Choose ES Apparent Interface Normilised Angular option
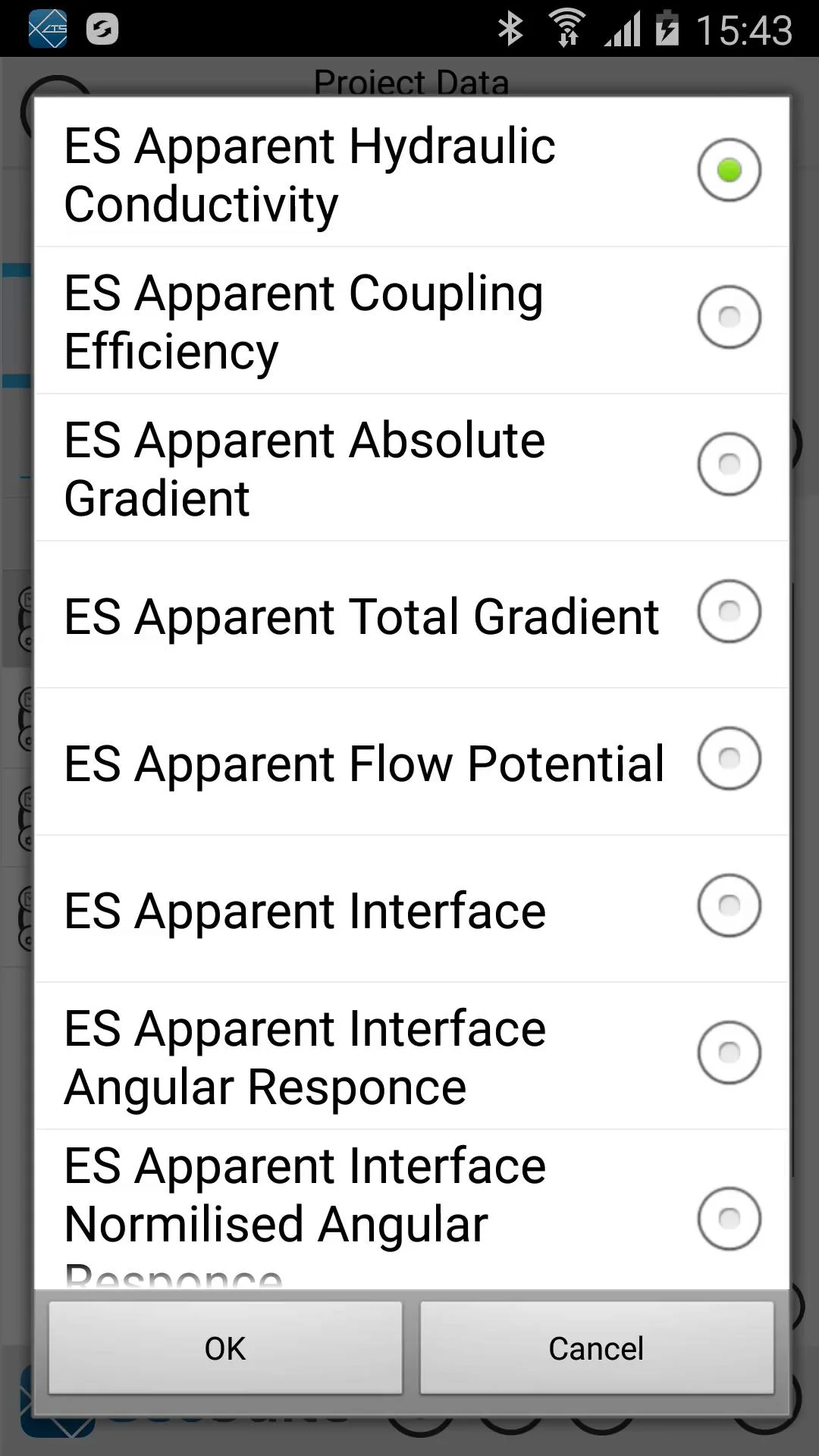Screen dimensions: 819x1456 [412, 1210]
